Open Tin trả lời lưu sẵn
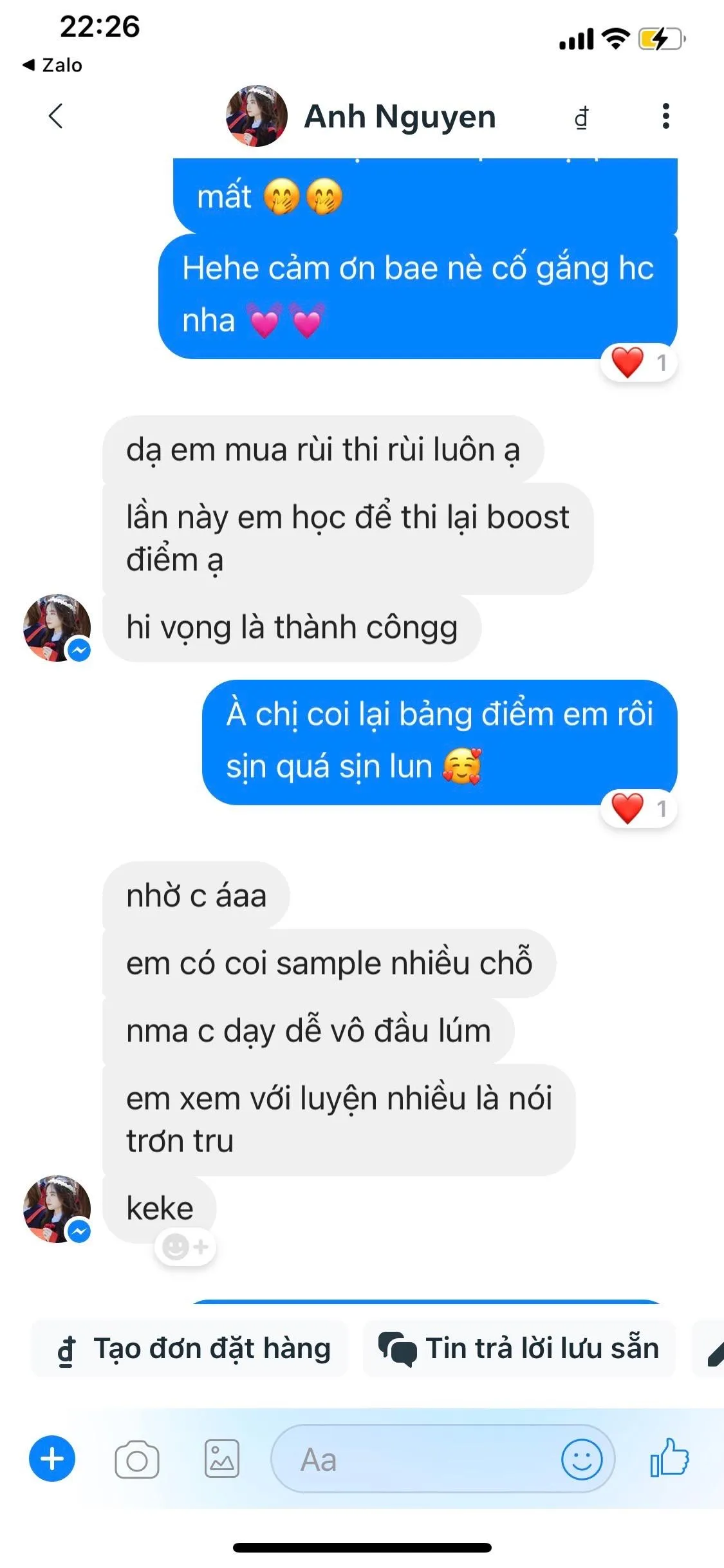The height and width of the screenshot is (1568, 724). point(519,1348)
